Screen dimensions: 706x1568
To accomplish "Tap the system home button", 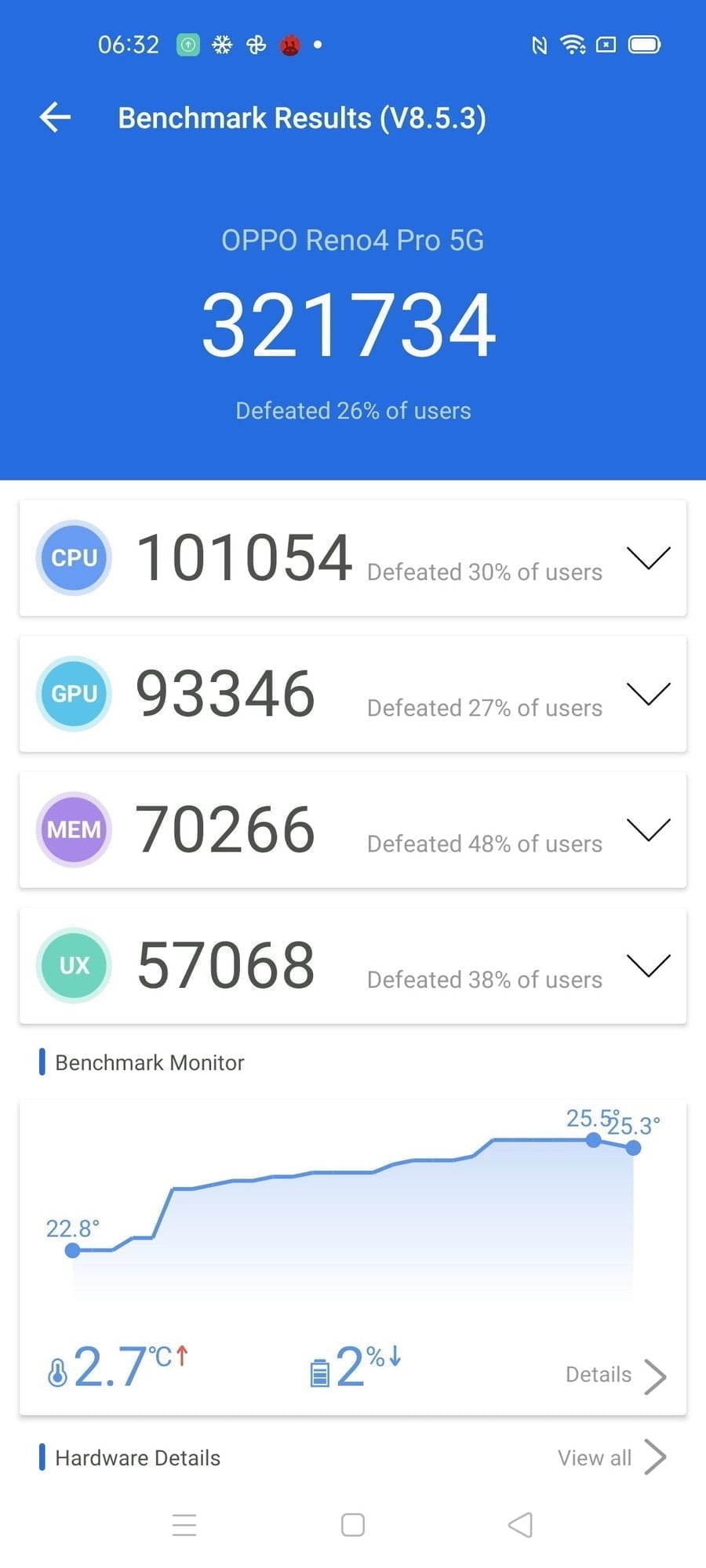I will 353,1525.
